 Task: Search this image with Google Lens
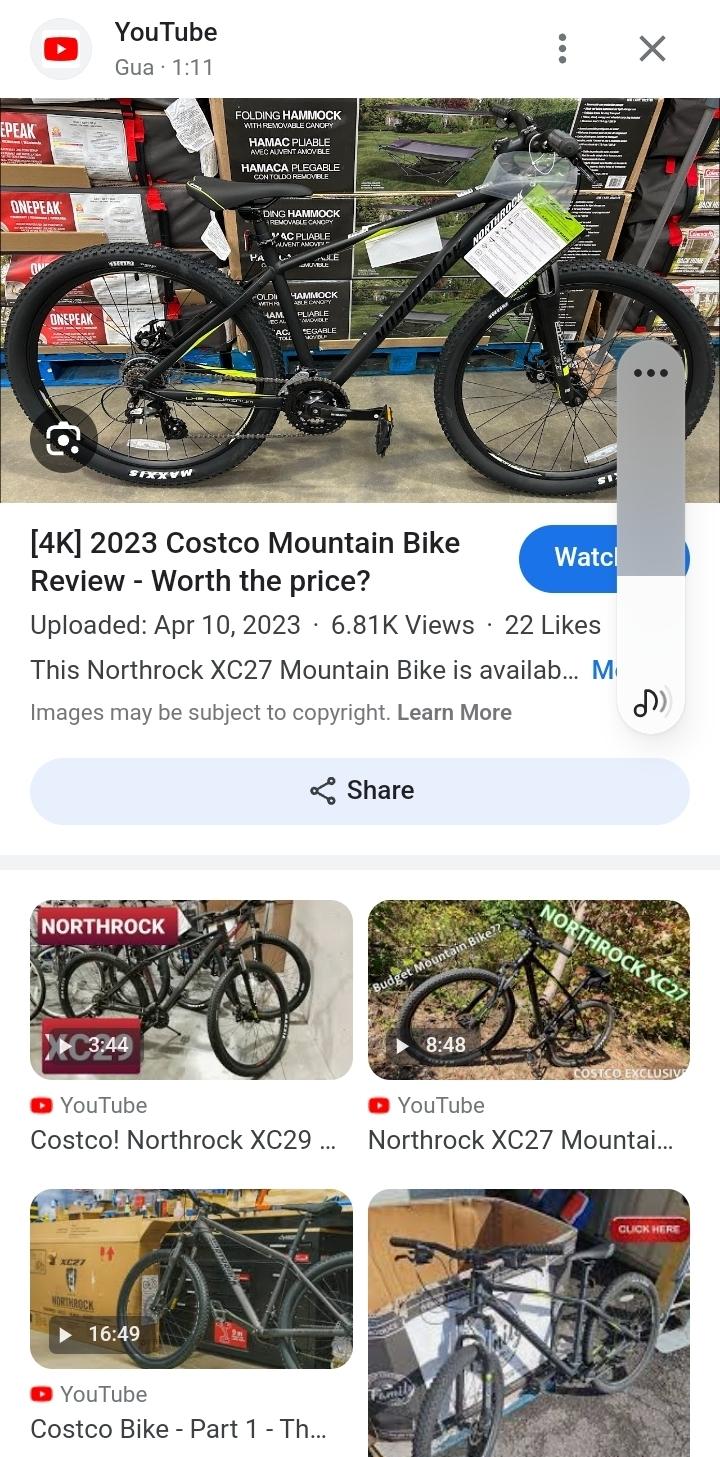click(x=62, y=438)
